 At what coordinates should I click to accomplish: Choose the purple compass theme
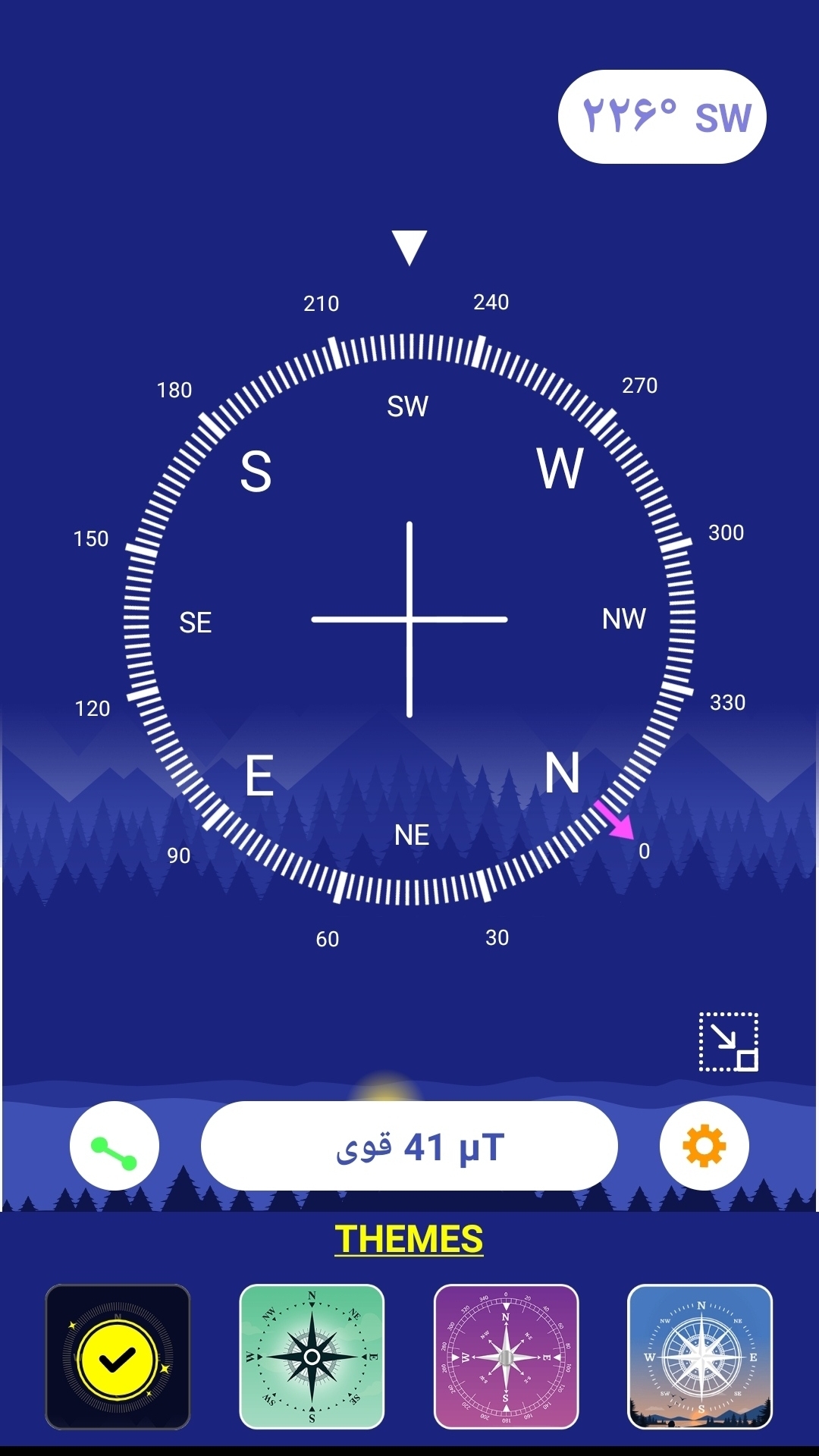tap(506, 1357)
